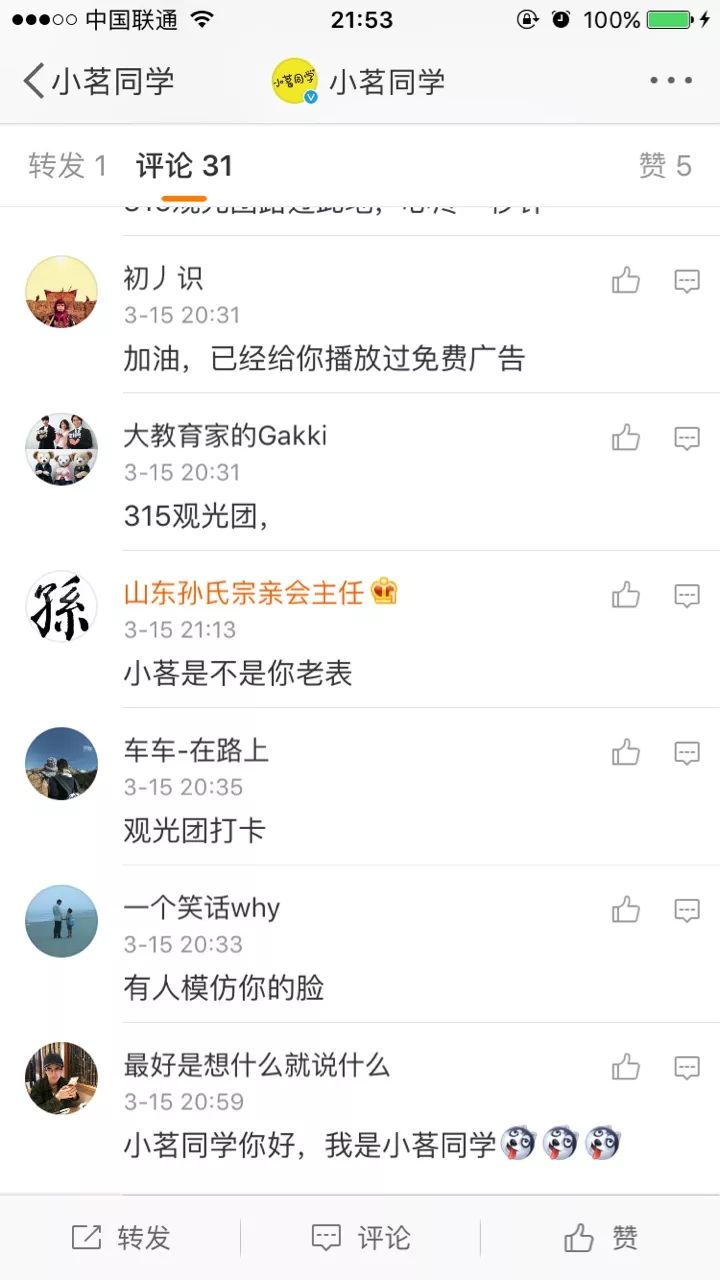Open 一个笑话why's avatar

point(61,921)
